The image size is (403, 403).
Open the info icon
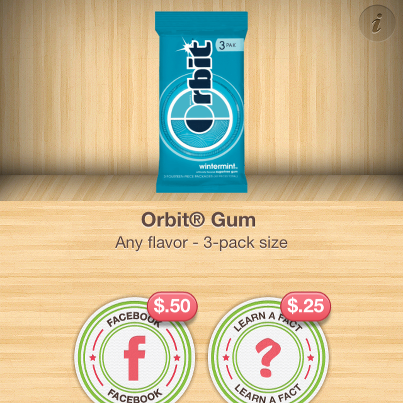coord(377,23)
